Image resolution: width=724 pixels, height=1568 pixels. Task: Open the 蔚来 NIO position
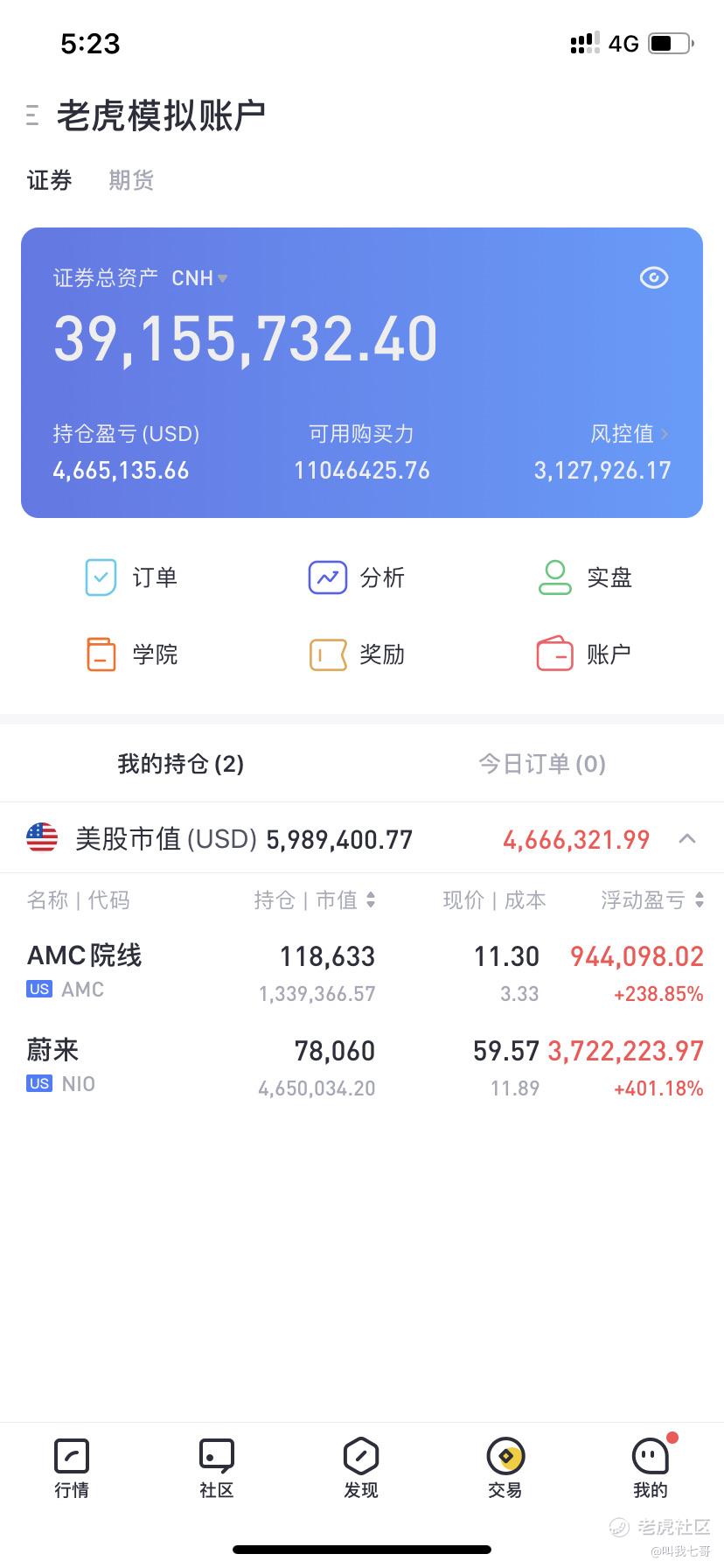click(x=362, y=1067)
